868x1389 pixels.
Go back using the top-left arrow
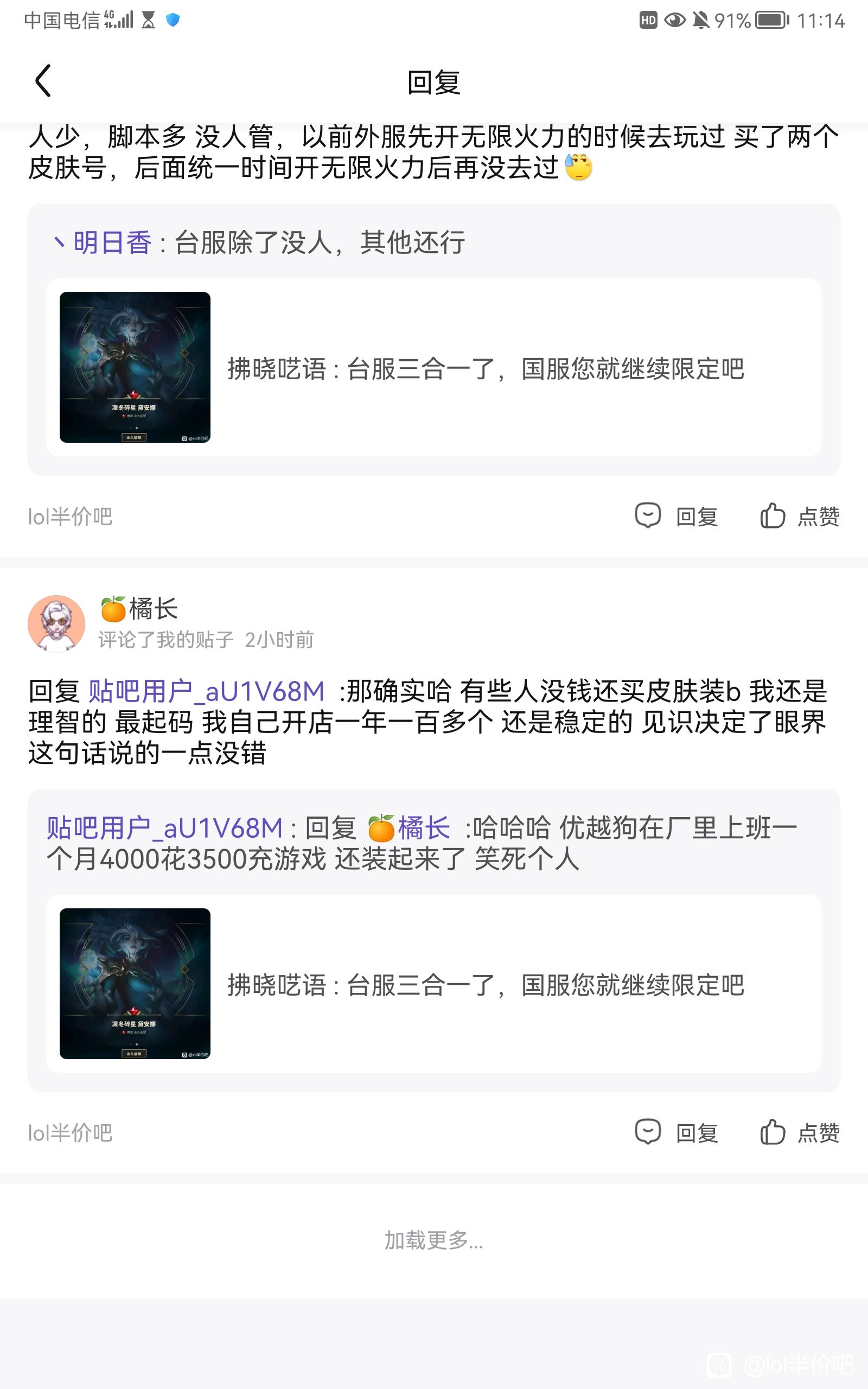click(x=43, y=80)
